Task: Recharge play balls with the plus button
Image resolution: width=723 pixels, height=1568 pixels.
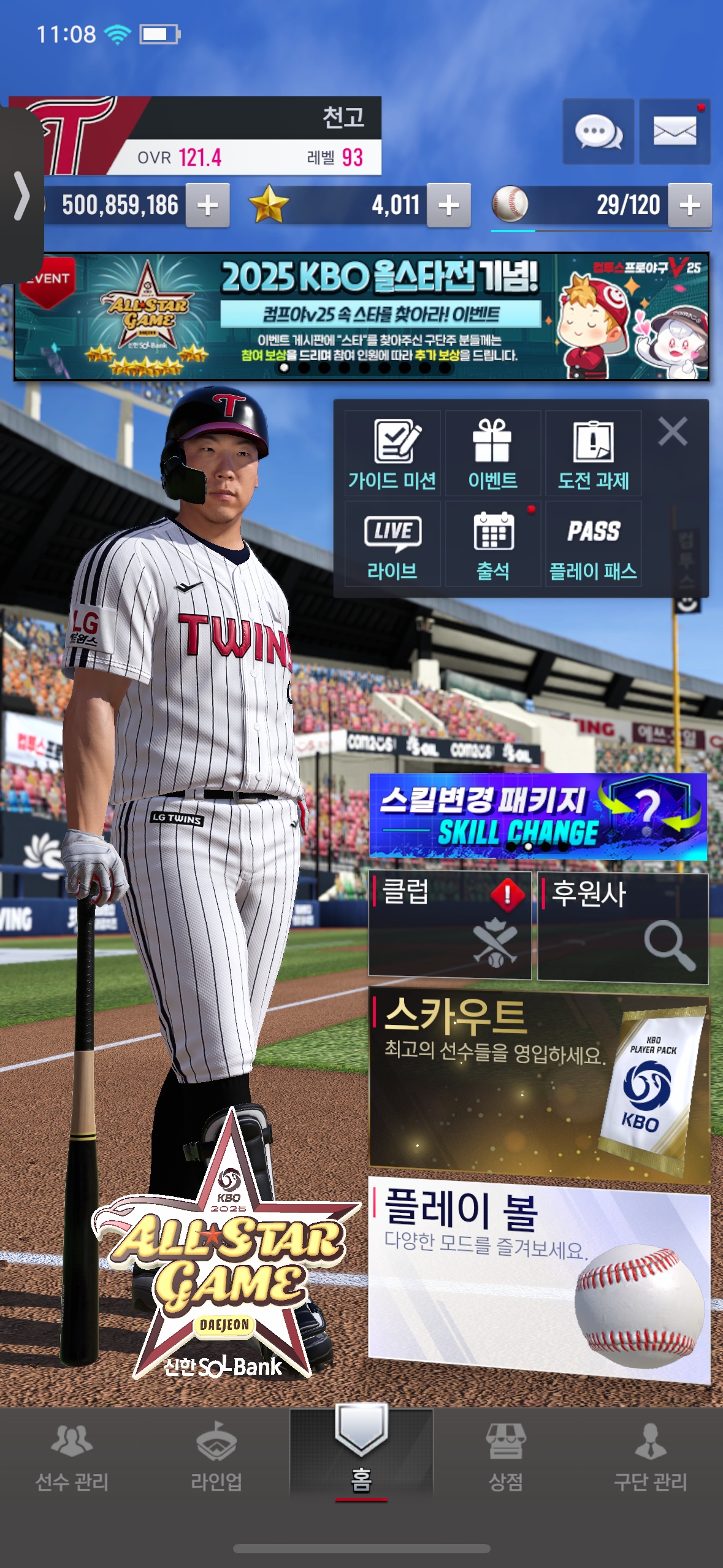Action: pyautogui.click(x=690, y=205)
